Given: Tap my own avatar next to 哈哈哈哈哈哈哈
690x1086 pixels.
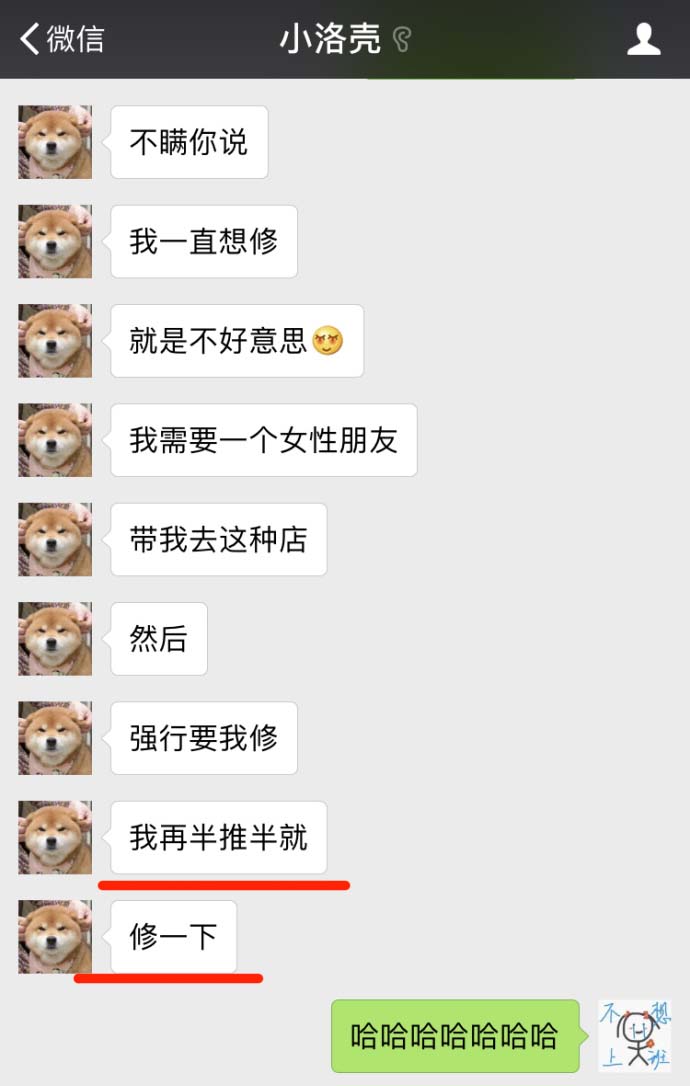Looking at the screenshot, I should tap(634, 1035).
